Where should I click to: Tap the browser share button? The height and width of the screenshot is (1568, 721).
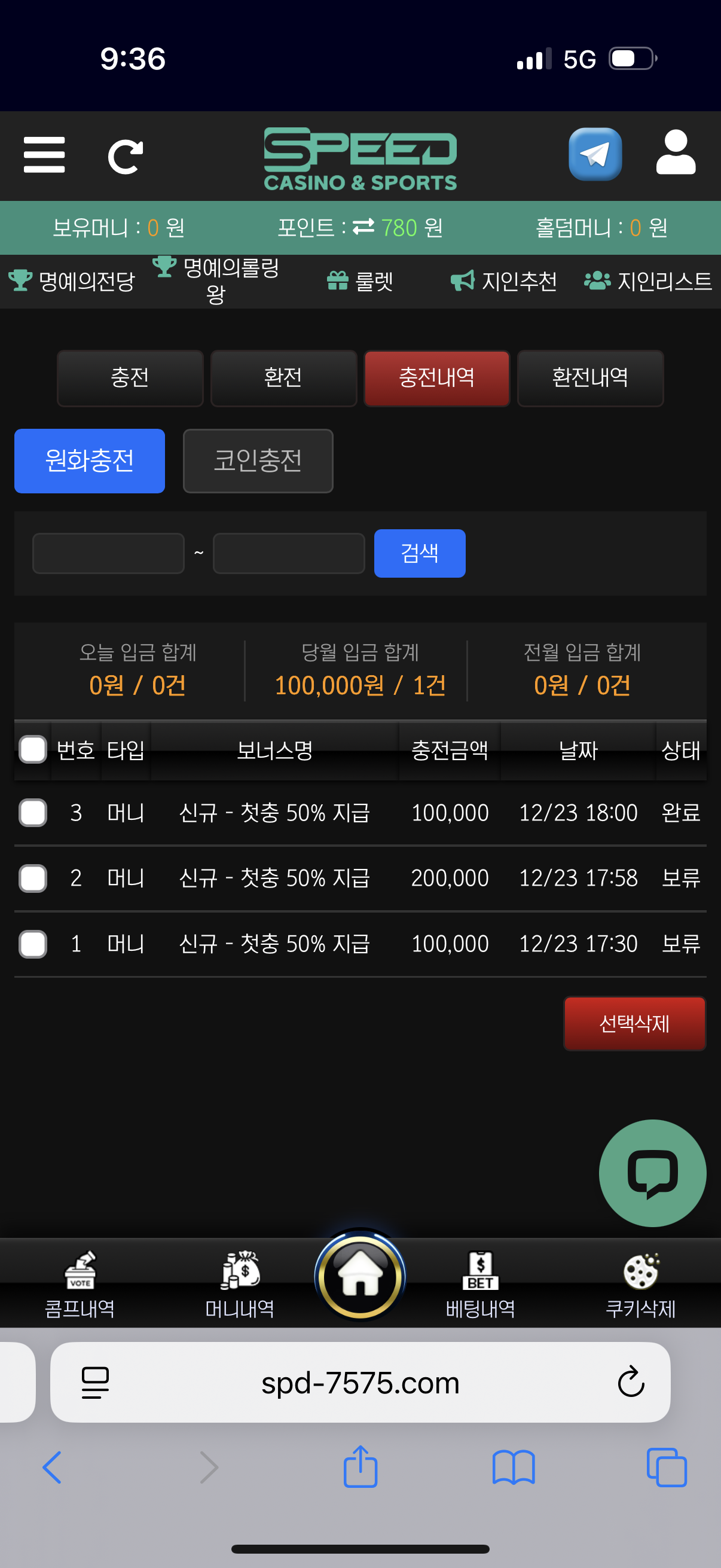coord(360,1467)
